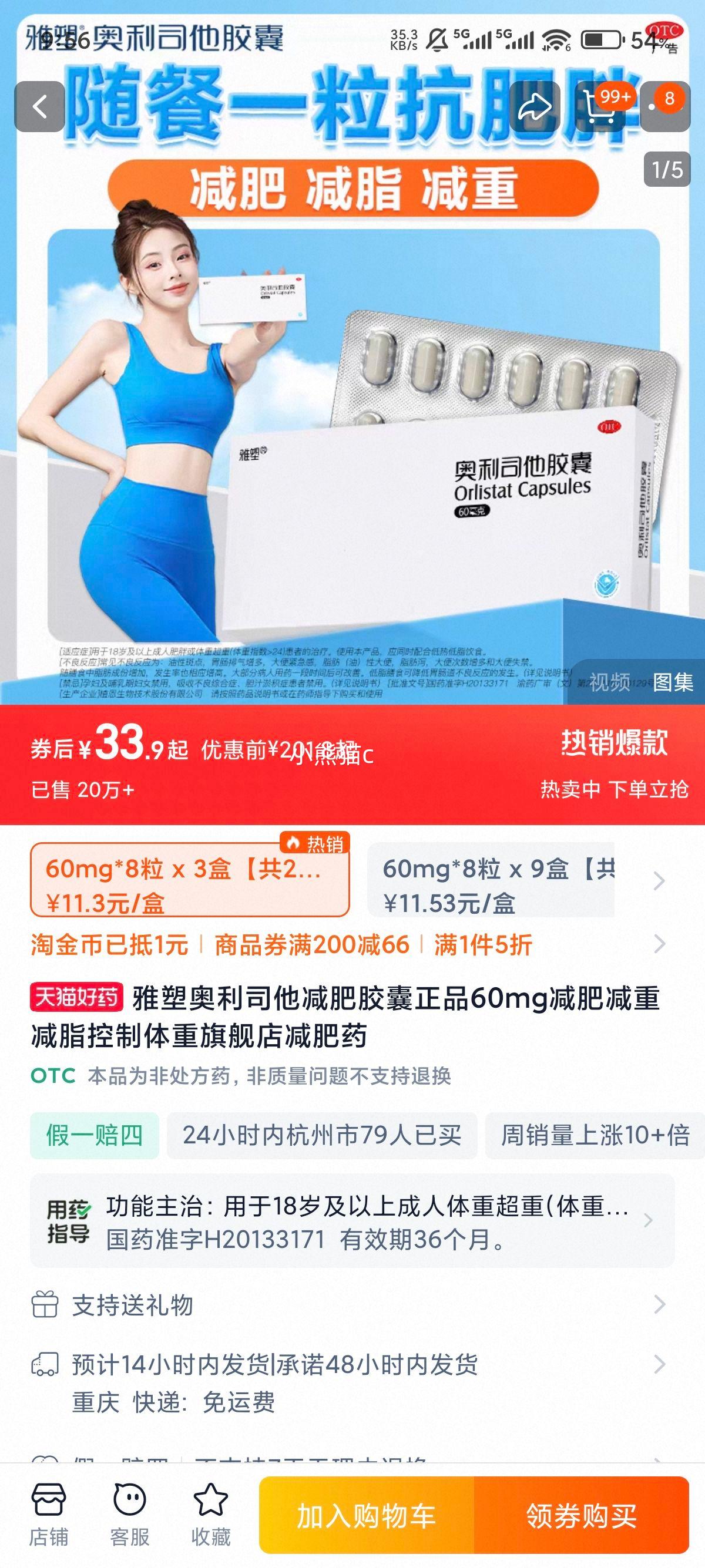Switch to the 视频 media tab
Viewport: 705px width, 1568px height.
tap(609, 682)
